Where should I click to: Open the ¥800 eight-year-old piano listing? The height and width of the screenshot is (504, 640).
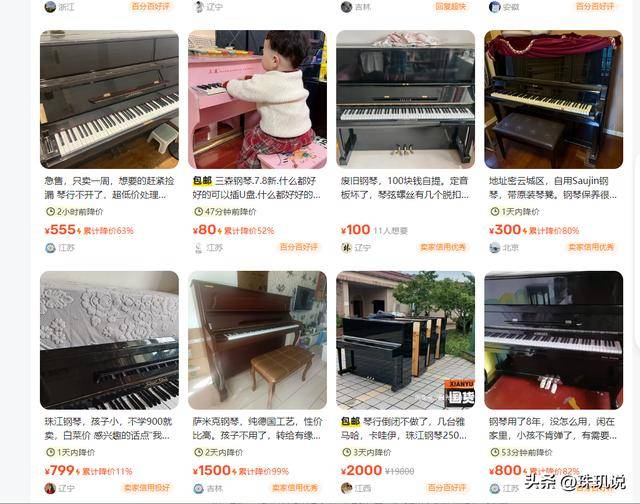pos(553,340)
